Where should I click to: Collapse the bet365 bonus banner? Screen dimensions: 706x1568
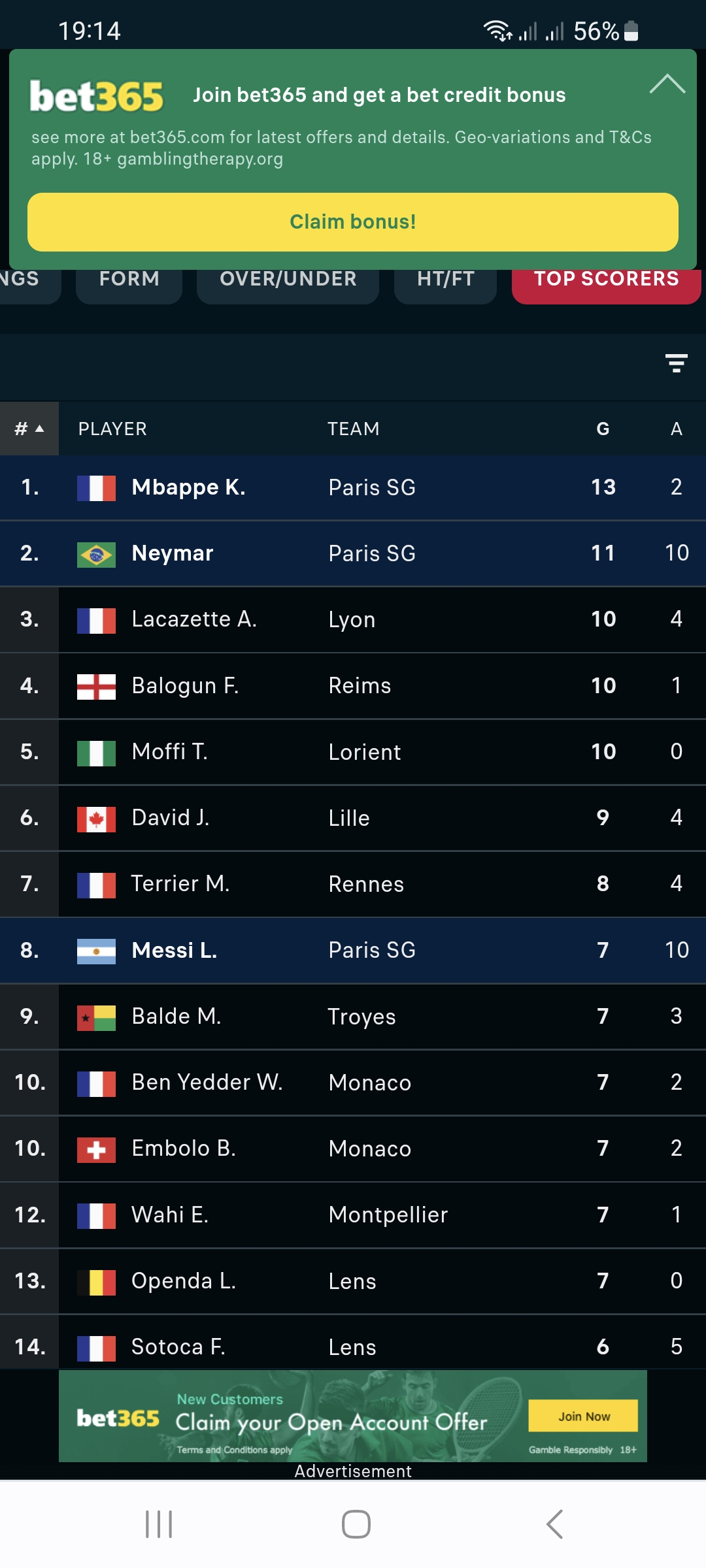[667, 84]
